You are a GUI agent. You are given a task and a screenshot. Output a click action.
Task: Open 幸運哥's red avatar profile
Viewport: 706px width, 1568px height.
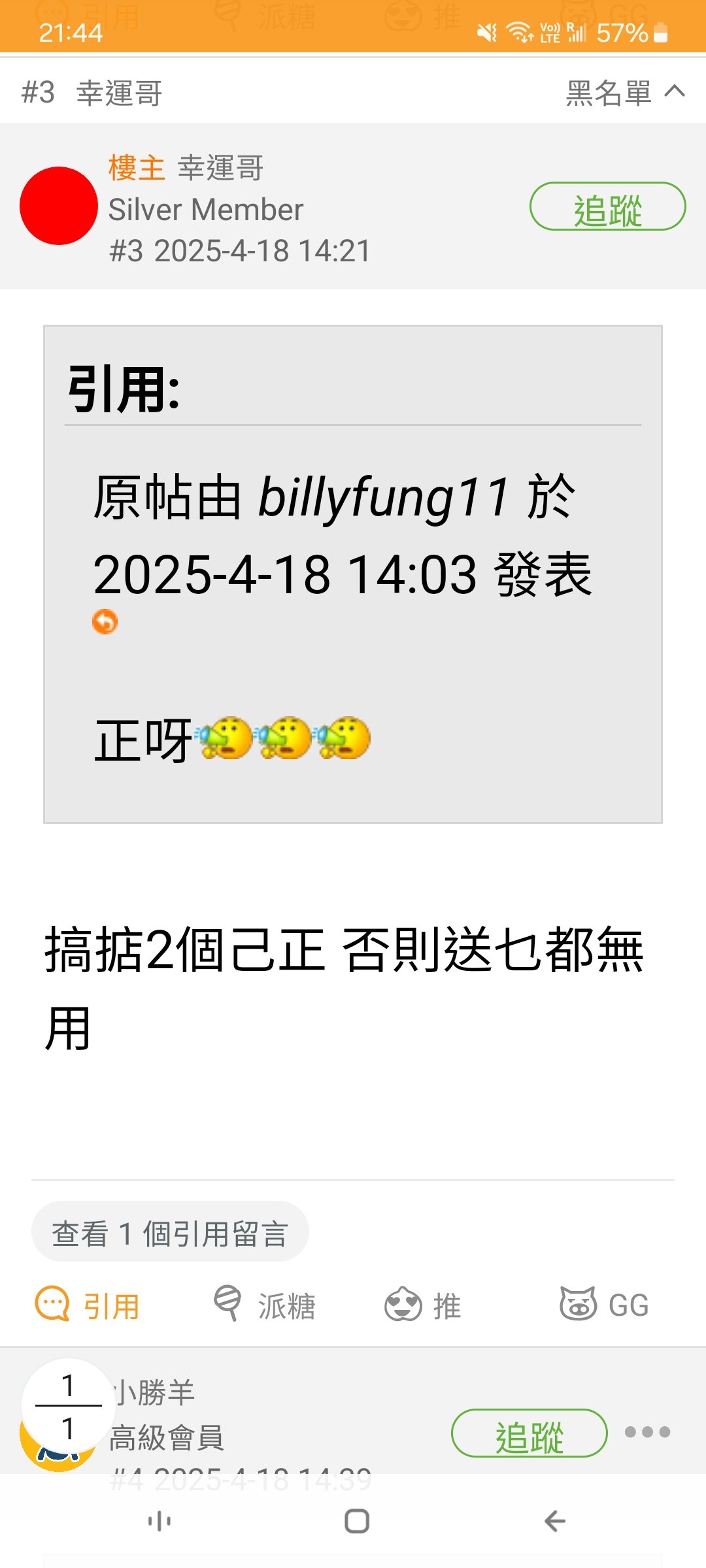[59, 206]
